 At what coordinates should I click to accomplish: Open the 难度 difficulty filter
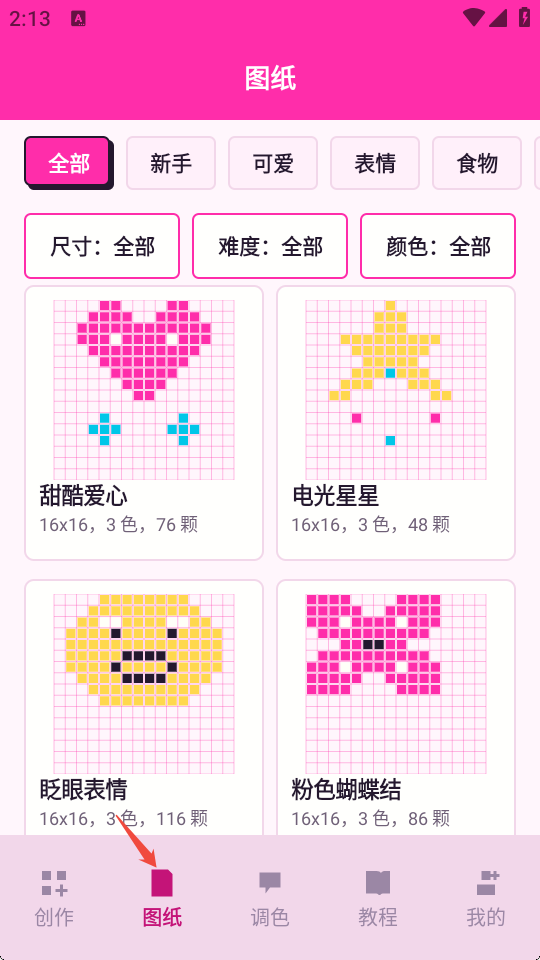pos(270,246)
